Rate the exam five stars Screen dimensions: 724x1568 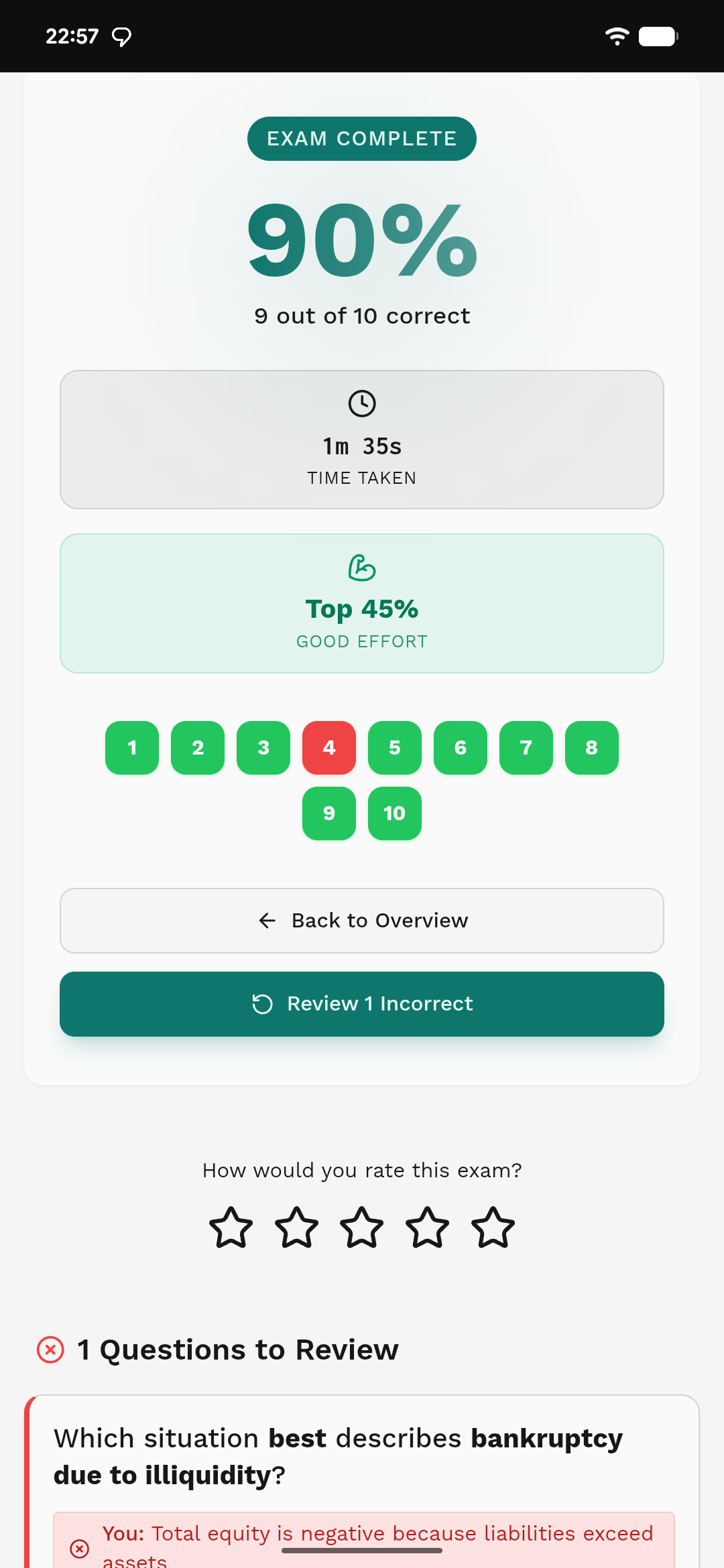493,1228
